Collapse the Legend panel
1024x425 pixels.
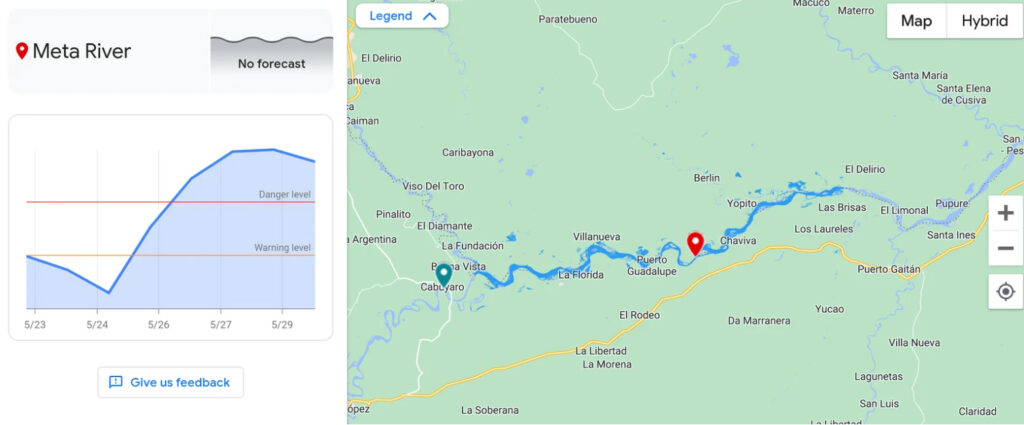(x=402, y=16)
